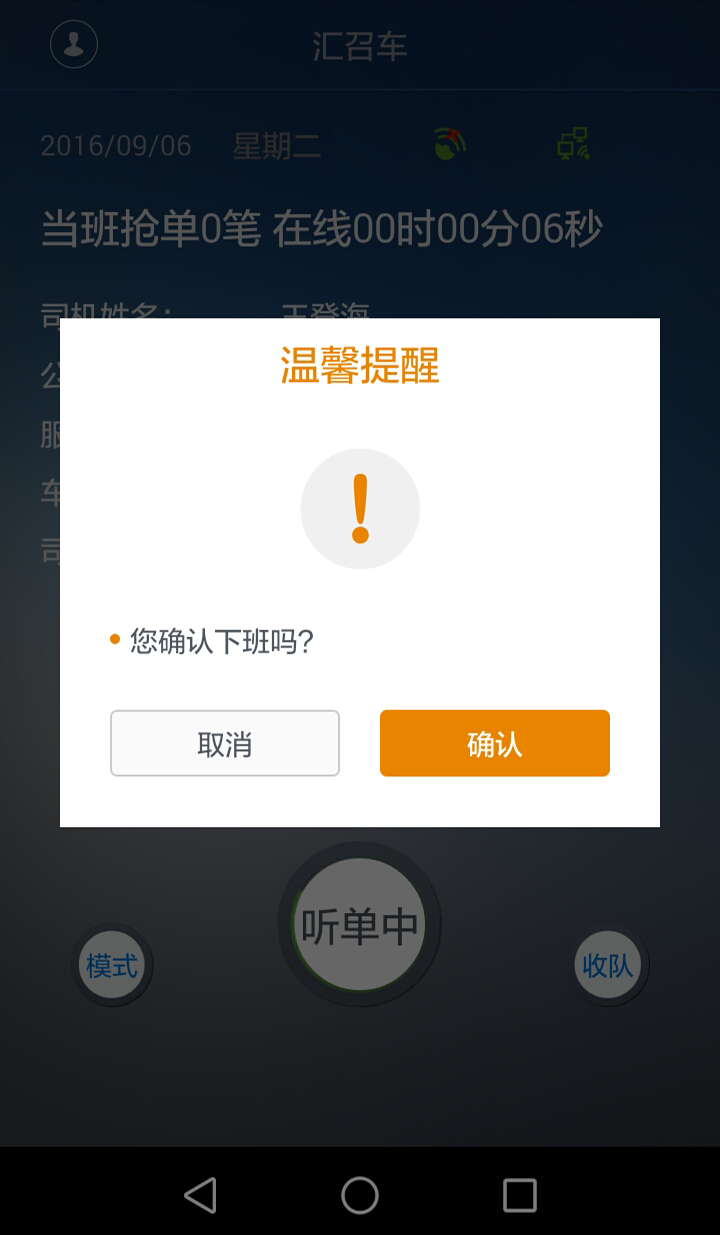This screenshot has width=720, height=1235.
Task: Go back using the system back button
Action: click(x=200, y=1194)
